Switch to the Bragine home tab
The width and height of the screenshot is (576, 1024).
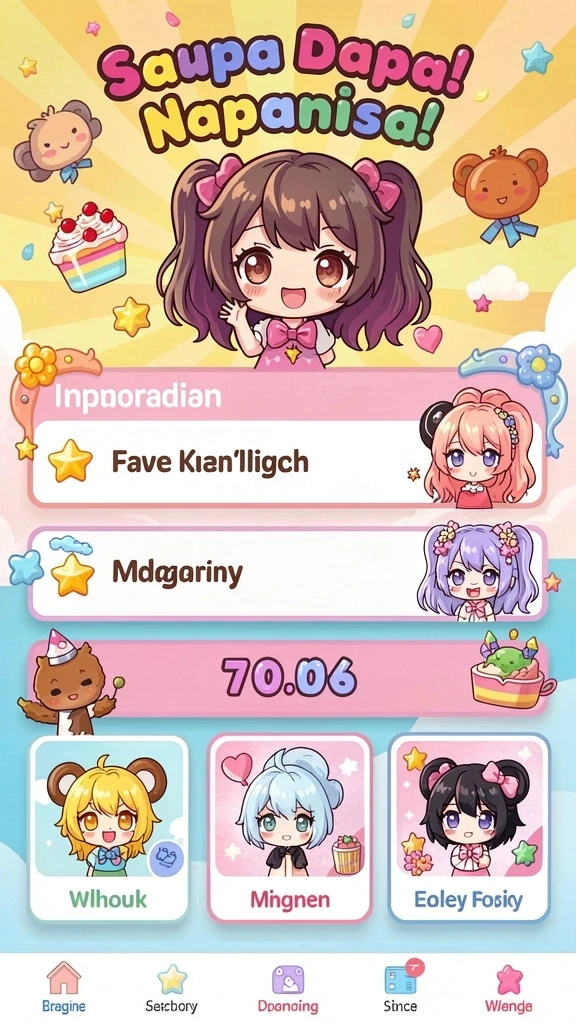click(x=63, y=987)
